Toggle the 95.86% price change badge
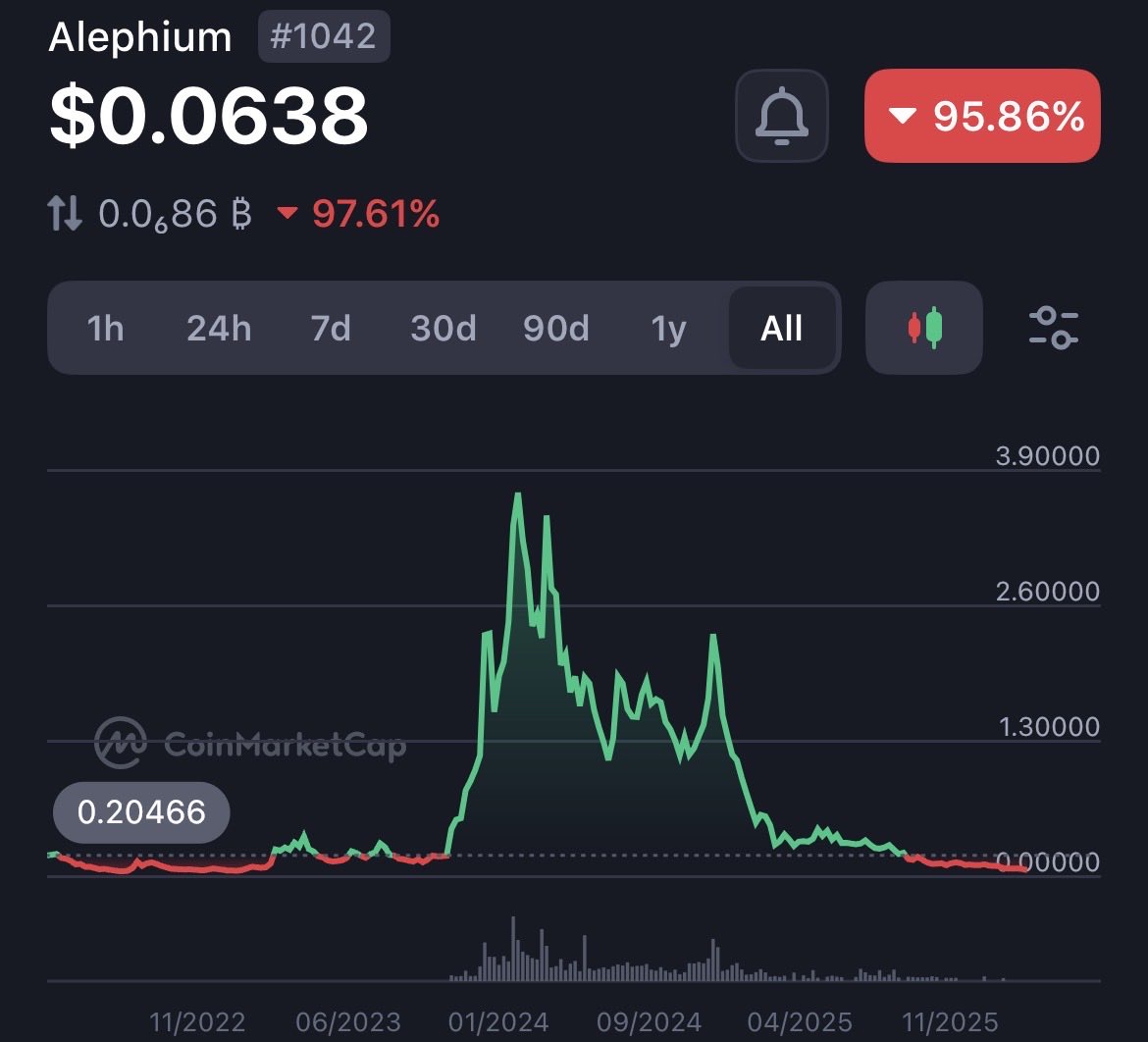The width and height of the screenshot is (1148, 1042). [982, 116]
